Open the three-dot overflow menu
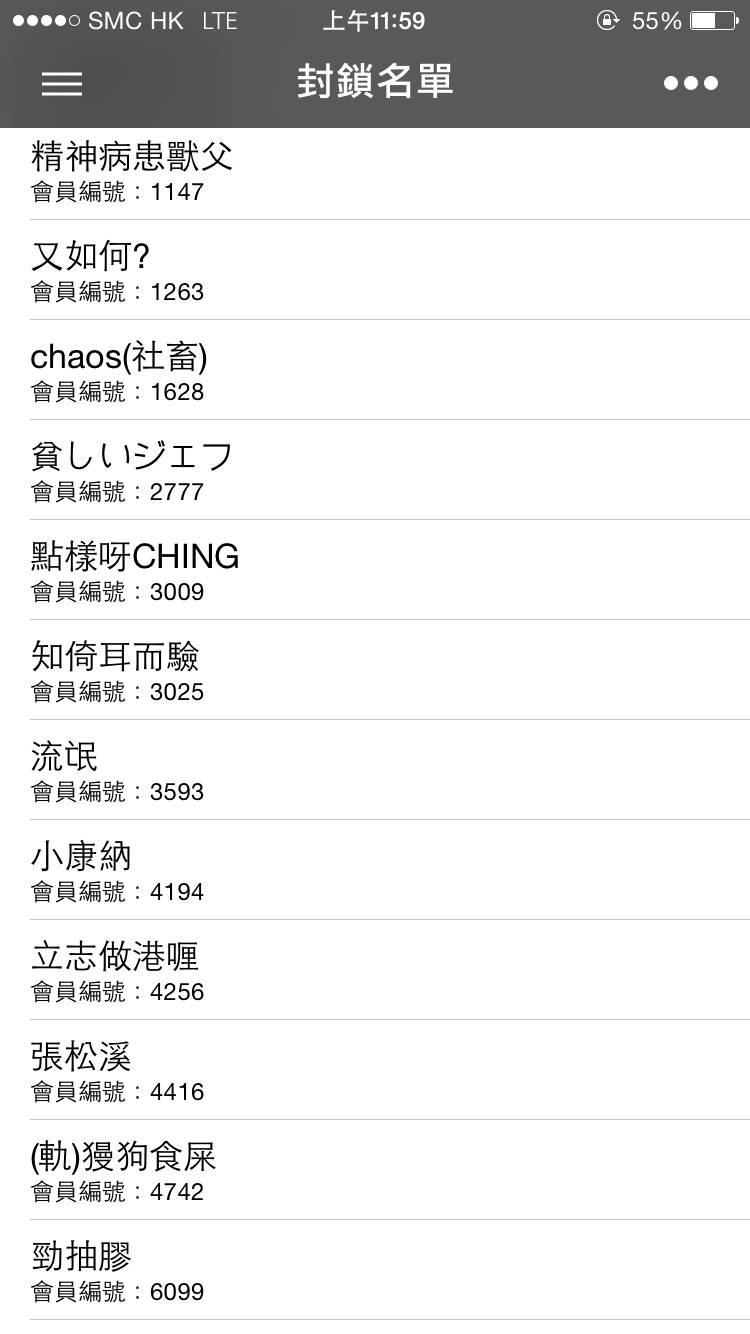The width and height of the screenshot is (750, 1334). coord(690,83)
